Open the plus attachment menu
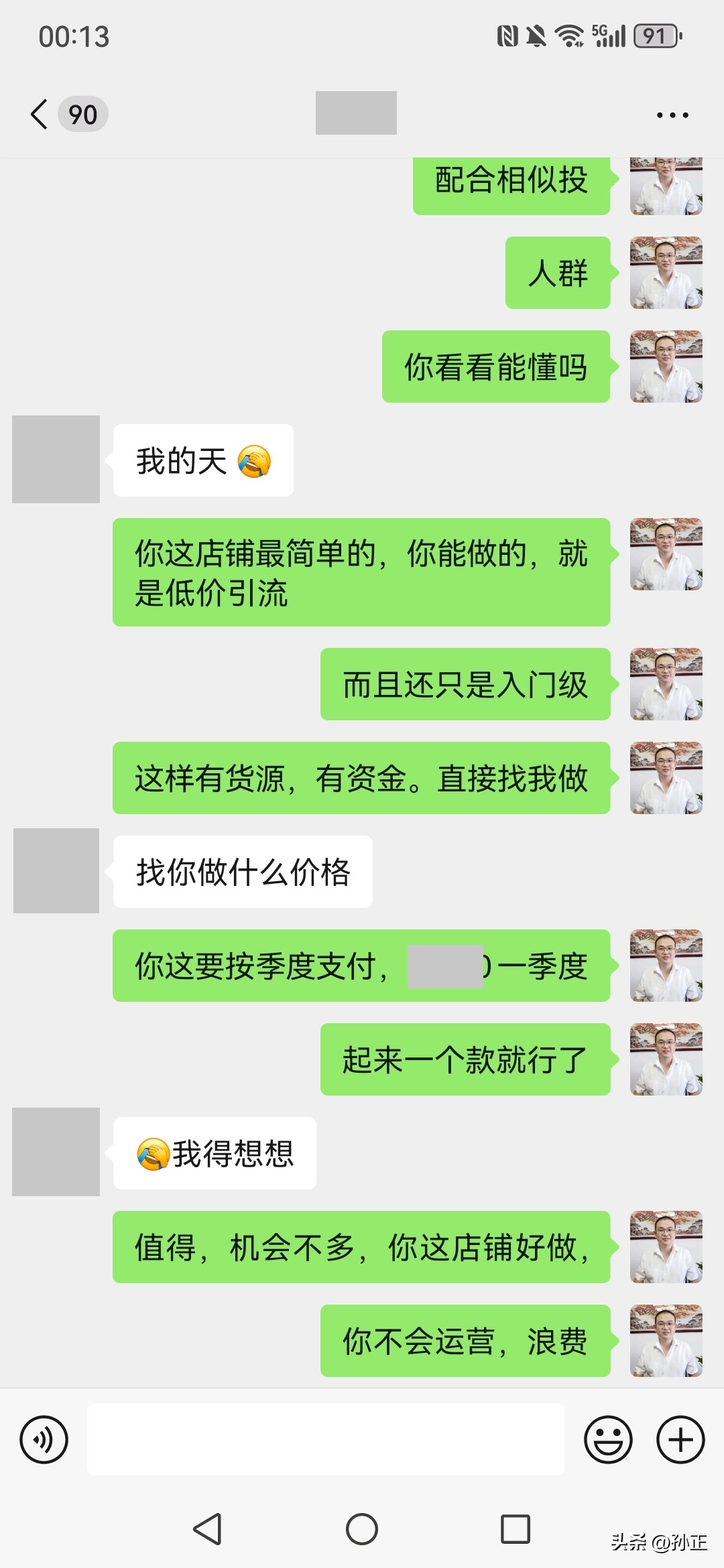Viewport: 724px width, 1568px height. click(x=680, y=1439)
